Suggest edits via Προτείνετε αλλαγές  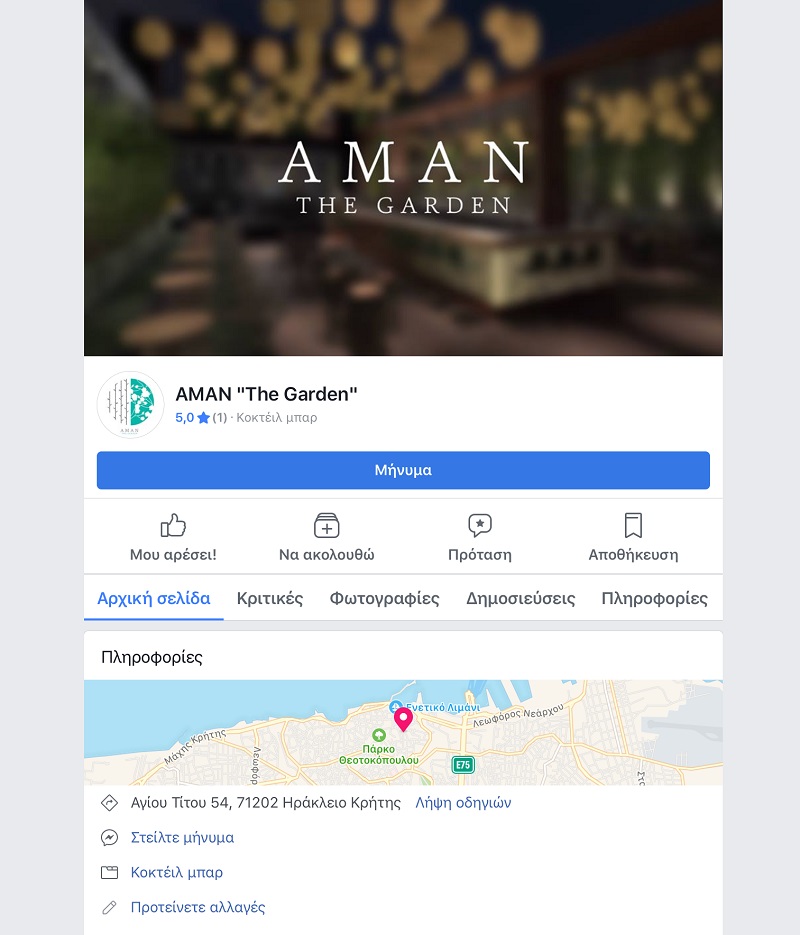(x=198, y=908)
